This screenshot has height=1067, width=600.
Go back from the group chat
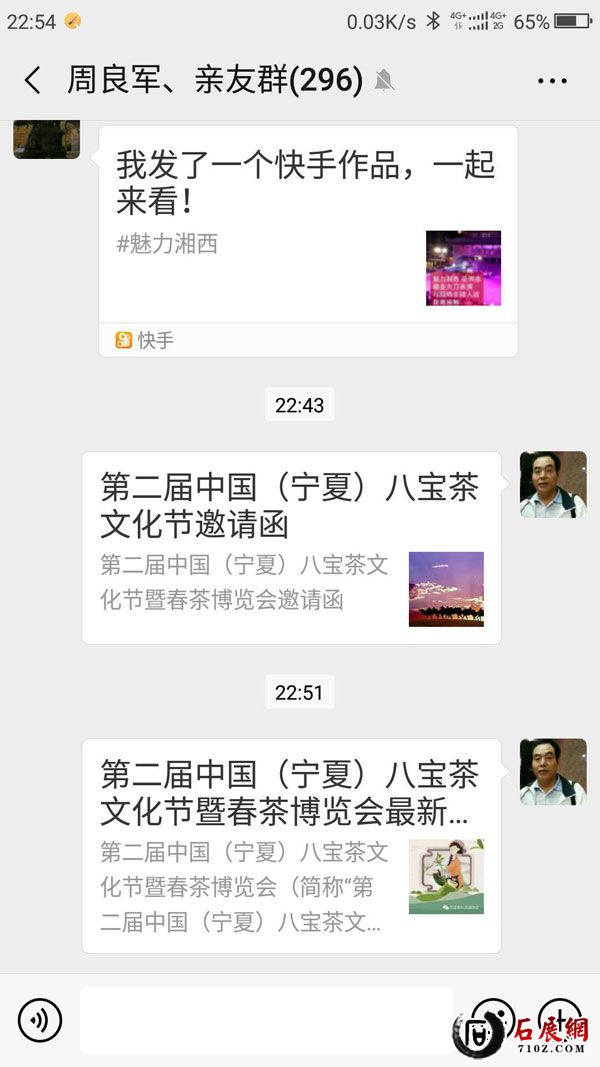coord(33,81)
